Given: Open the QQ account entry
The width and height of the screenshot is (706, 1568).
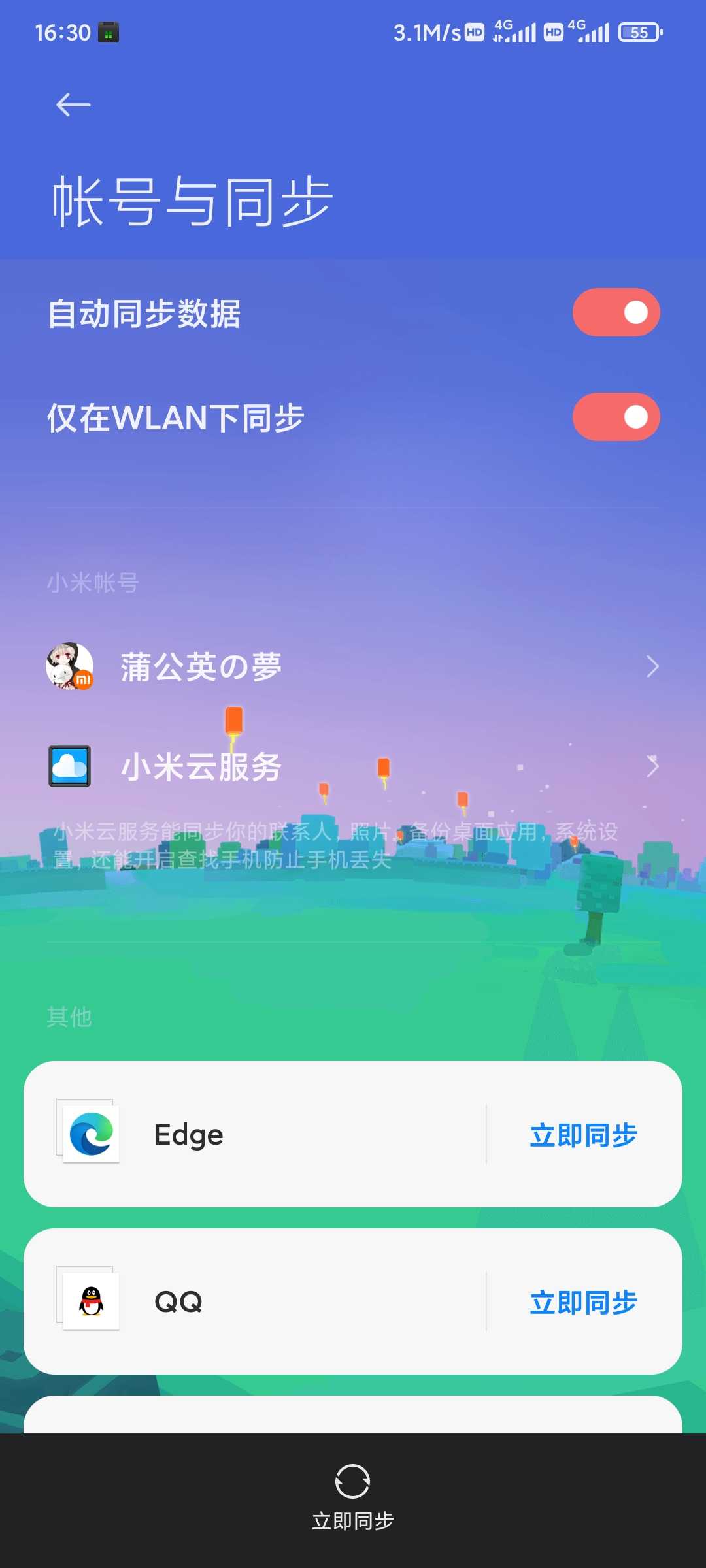Looking at the screenshot, I should (x=255, y=1301).
